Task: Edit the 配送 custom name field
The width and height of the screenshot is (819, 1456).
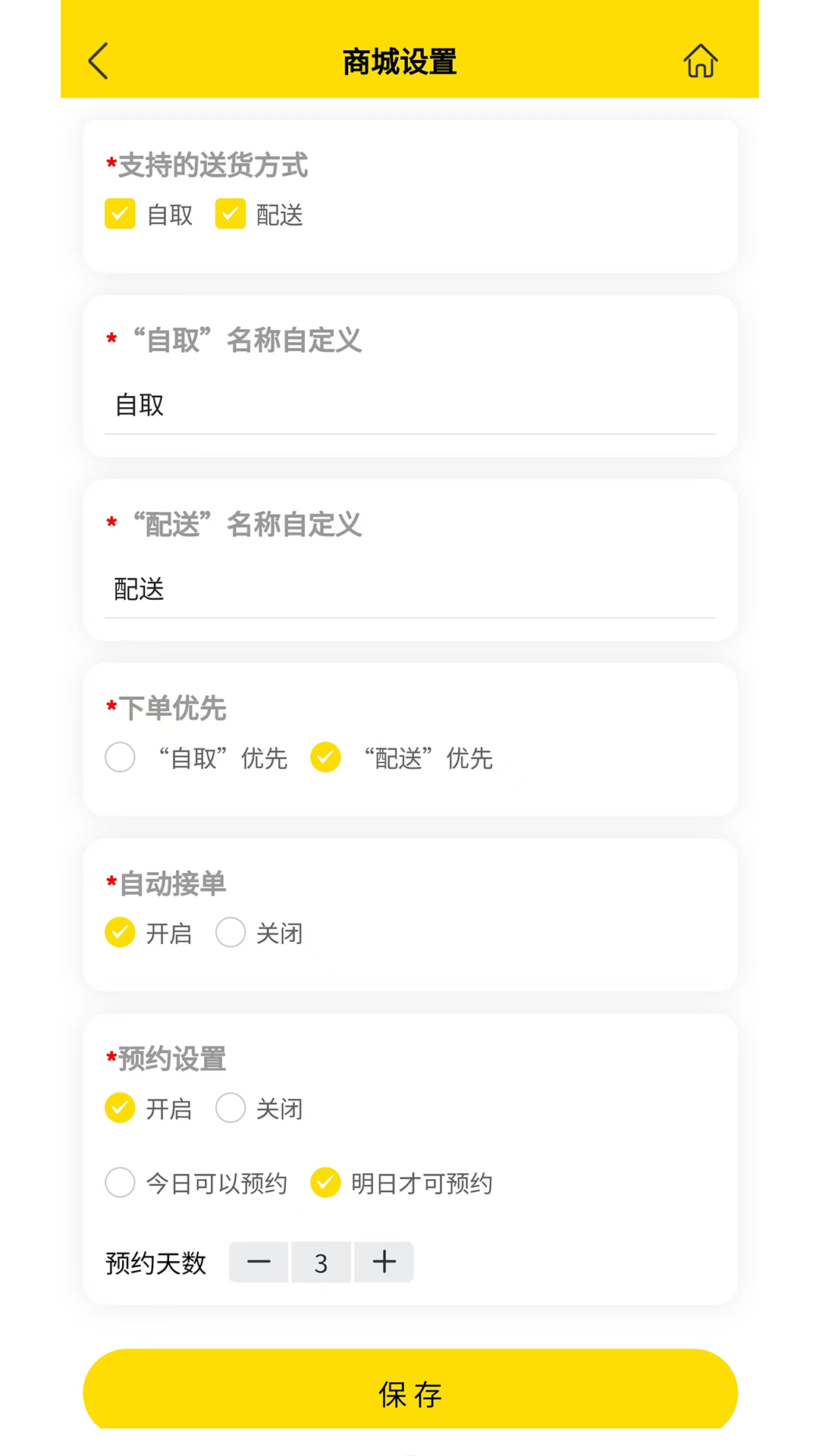Action: point(409,590)
